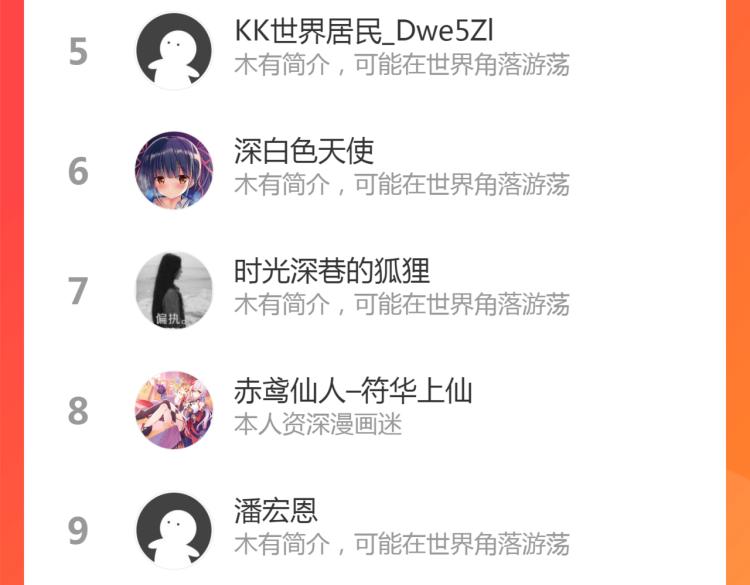The width and height of the screenshot is (750, 585).
Task: Open the profile of KK世界居民_Dwe5ZI
Action: click(x=375, y=51)
